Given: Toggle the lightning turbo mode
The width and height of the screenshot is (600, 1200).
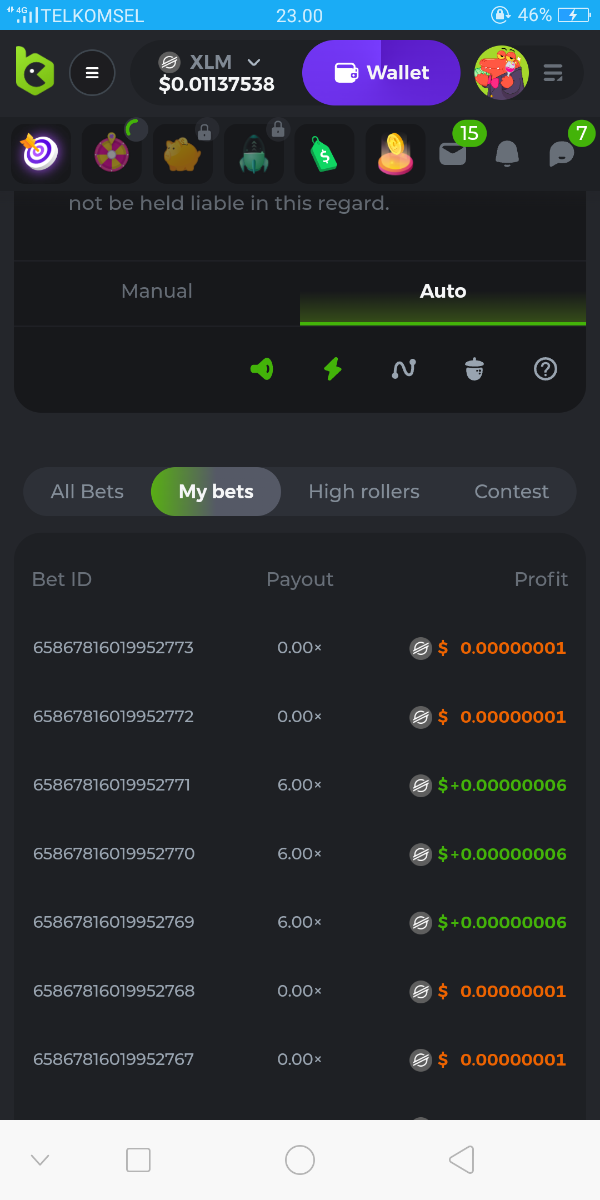Looking at the screenshot, I should [333, 369].
